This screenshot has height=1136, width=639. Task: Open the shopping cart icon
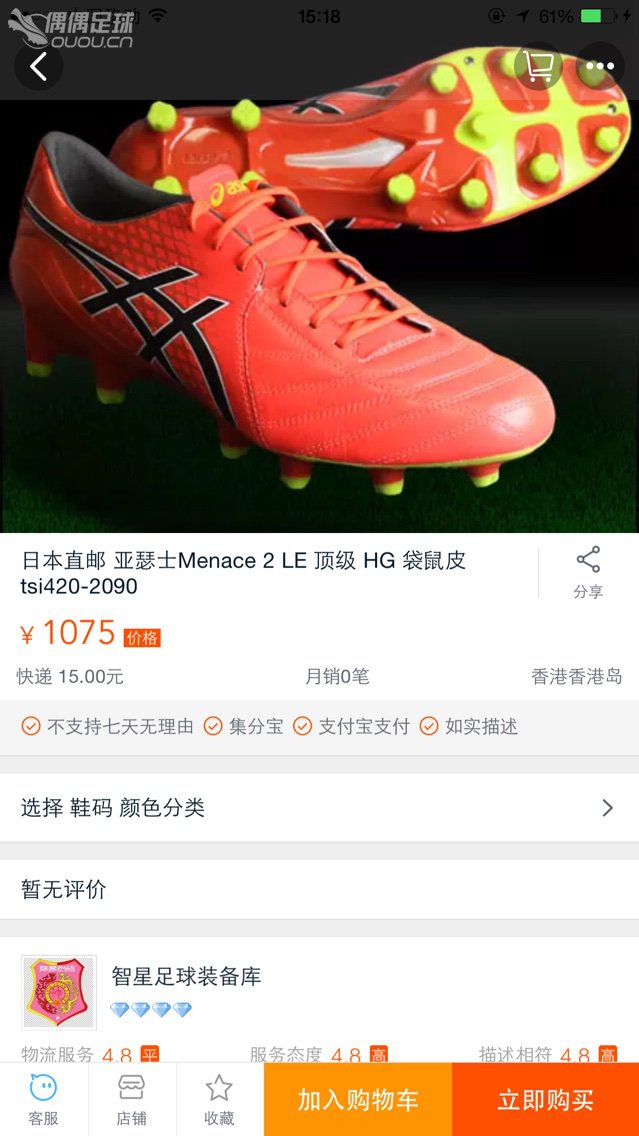(539, 66)
